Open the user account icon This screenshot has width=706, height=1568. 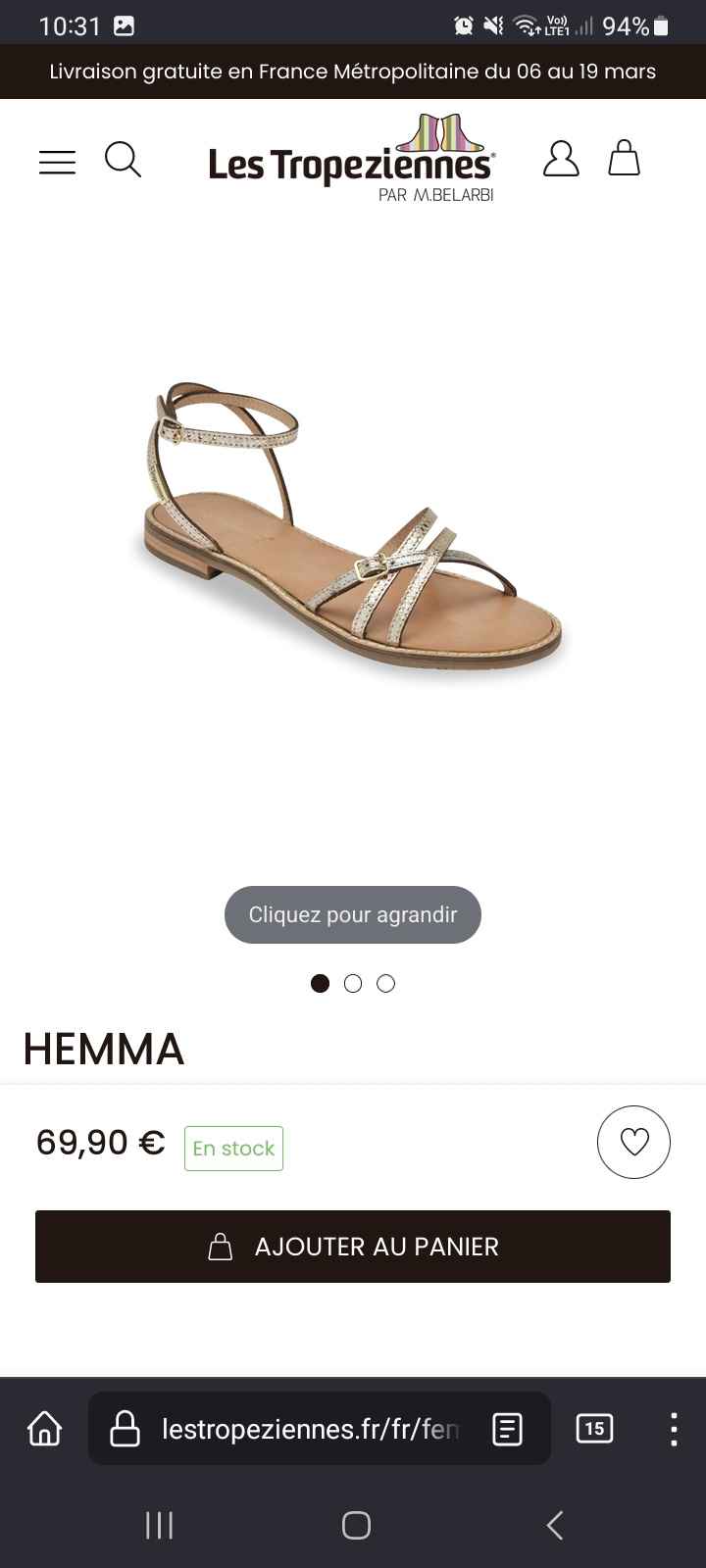point(560,160)
